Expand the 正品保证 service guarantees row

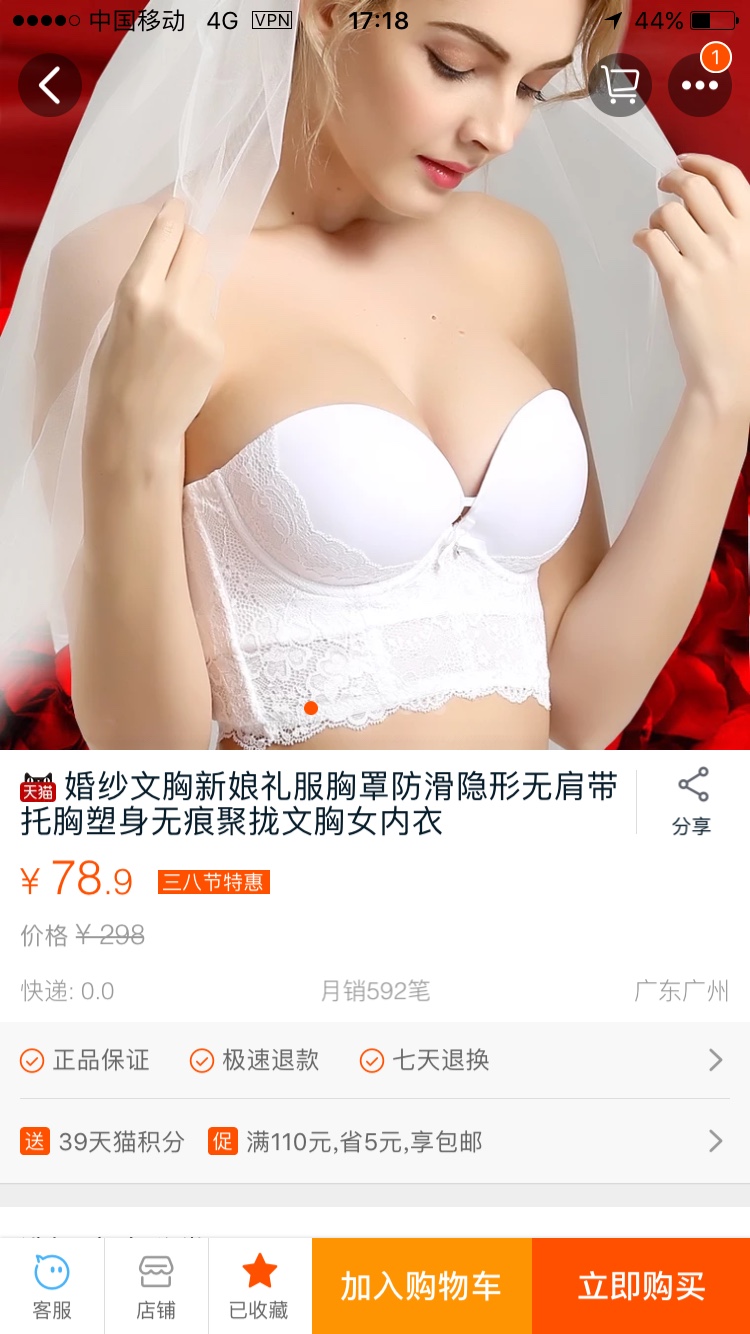click(374, 1060)
